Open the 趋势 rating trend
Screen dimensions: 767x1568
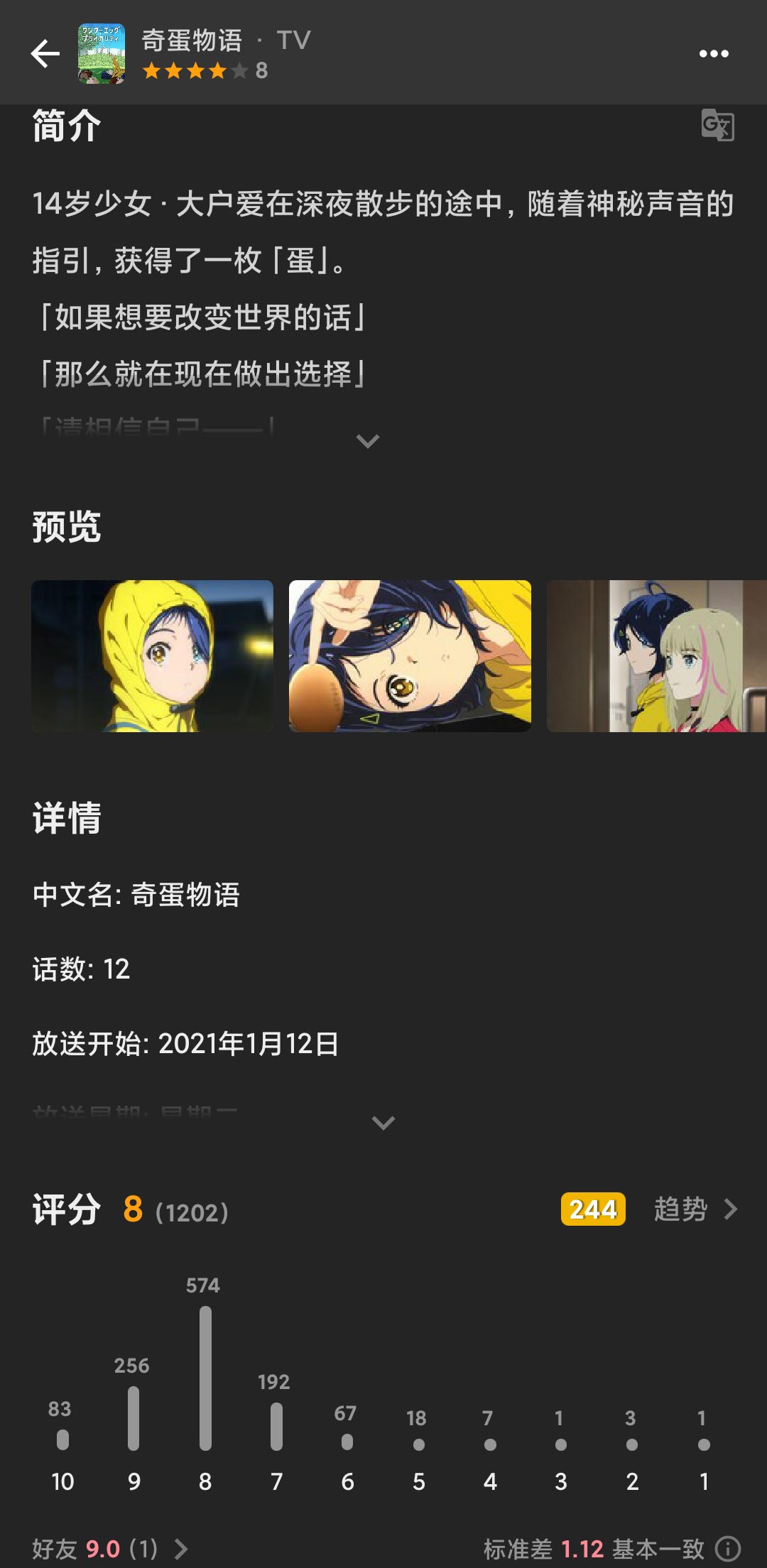(x=695, y=1209)
